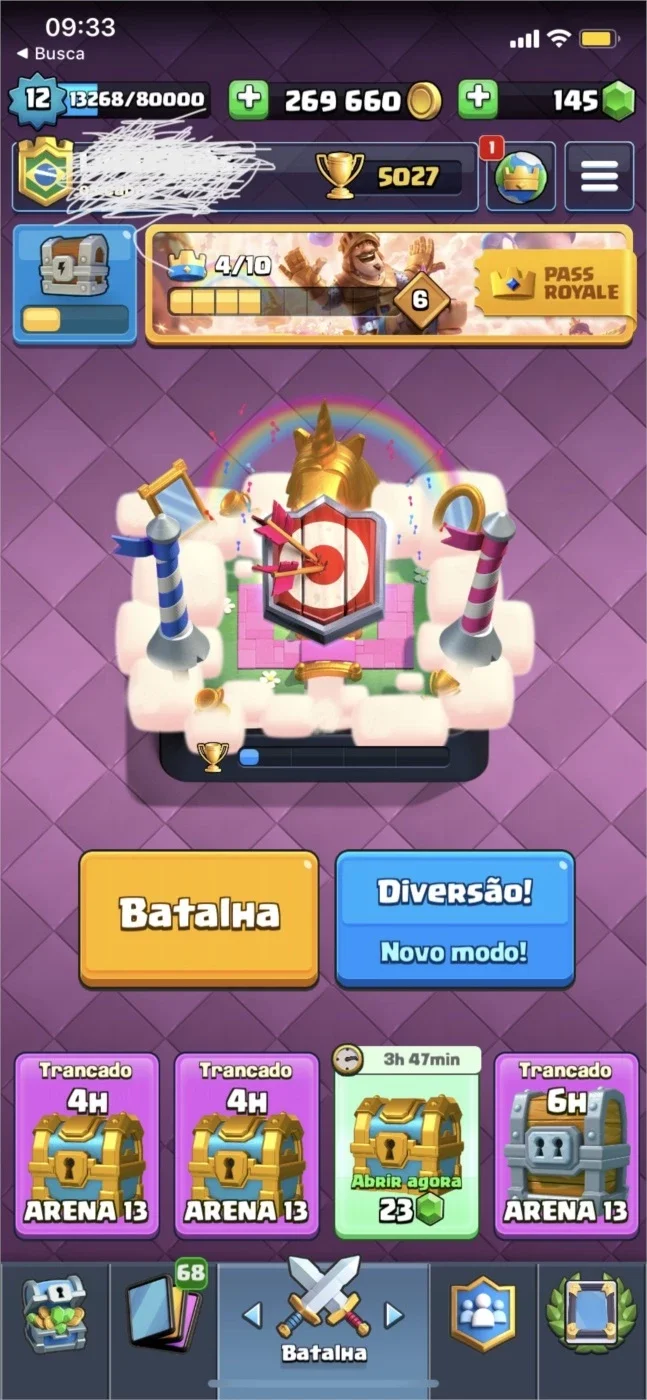The width and height of the screenshot is (647, 1400).
Task: Open the unlocking chest for 23 gems
Action: coord(407,1143)
